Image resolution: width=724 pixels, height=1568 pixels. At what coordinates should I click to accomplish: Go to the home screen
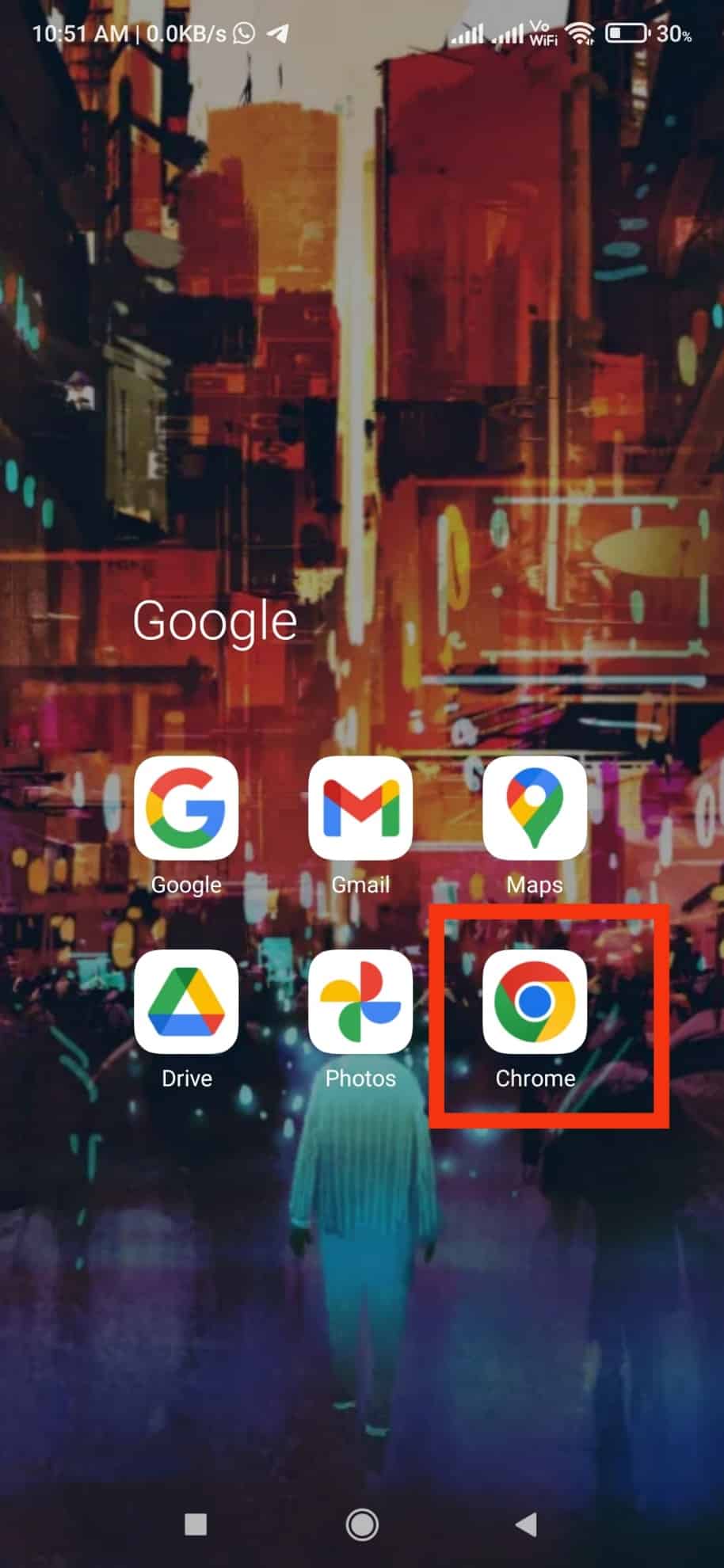click(x=362, y=1524)
